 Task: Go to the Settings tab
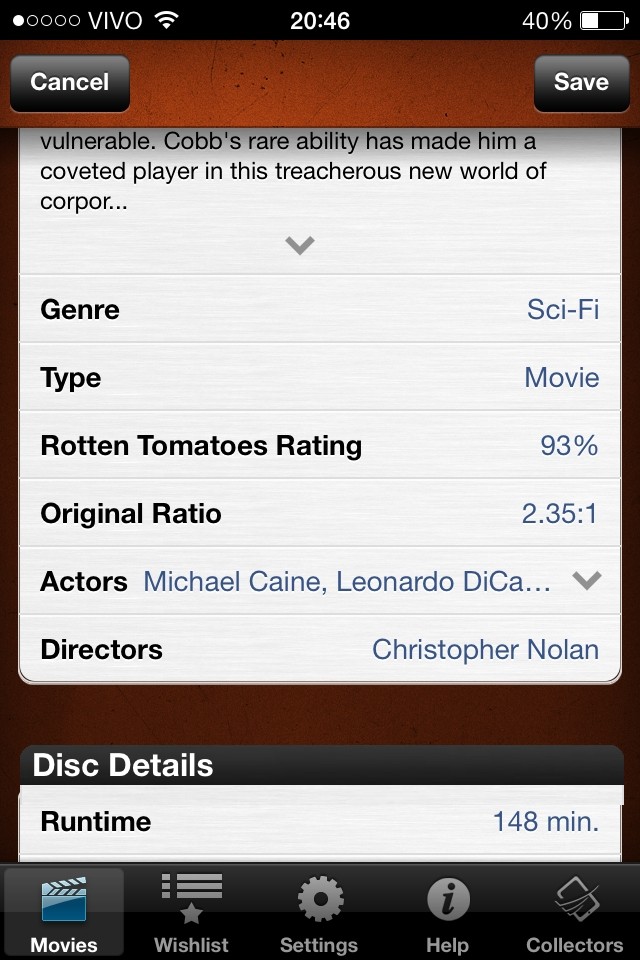[319, 913]
